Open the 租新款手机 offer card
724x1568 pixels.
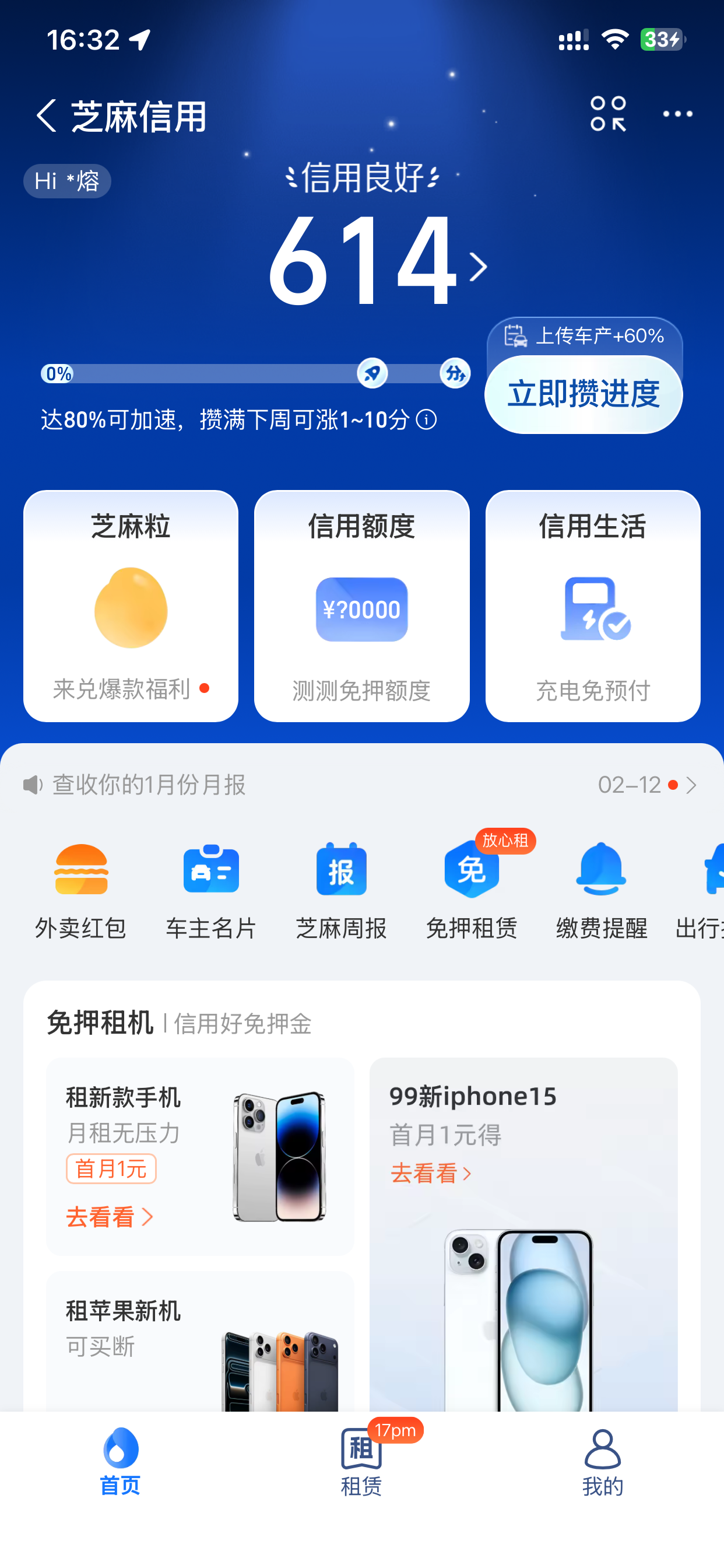click(x=200, y=1156)
